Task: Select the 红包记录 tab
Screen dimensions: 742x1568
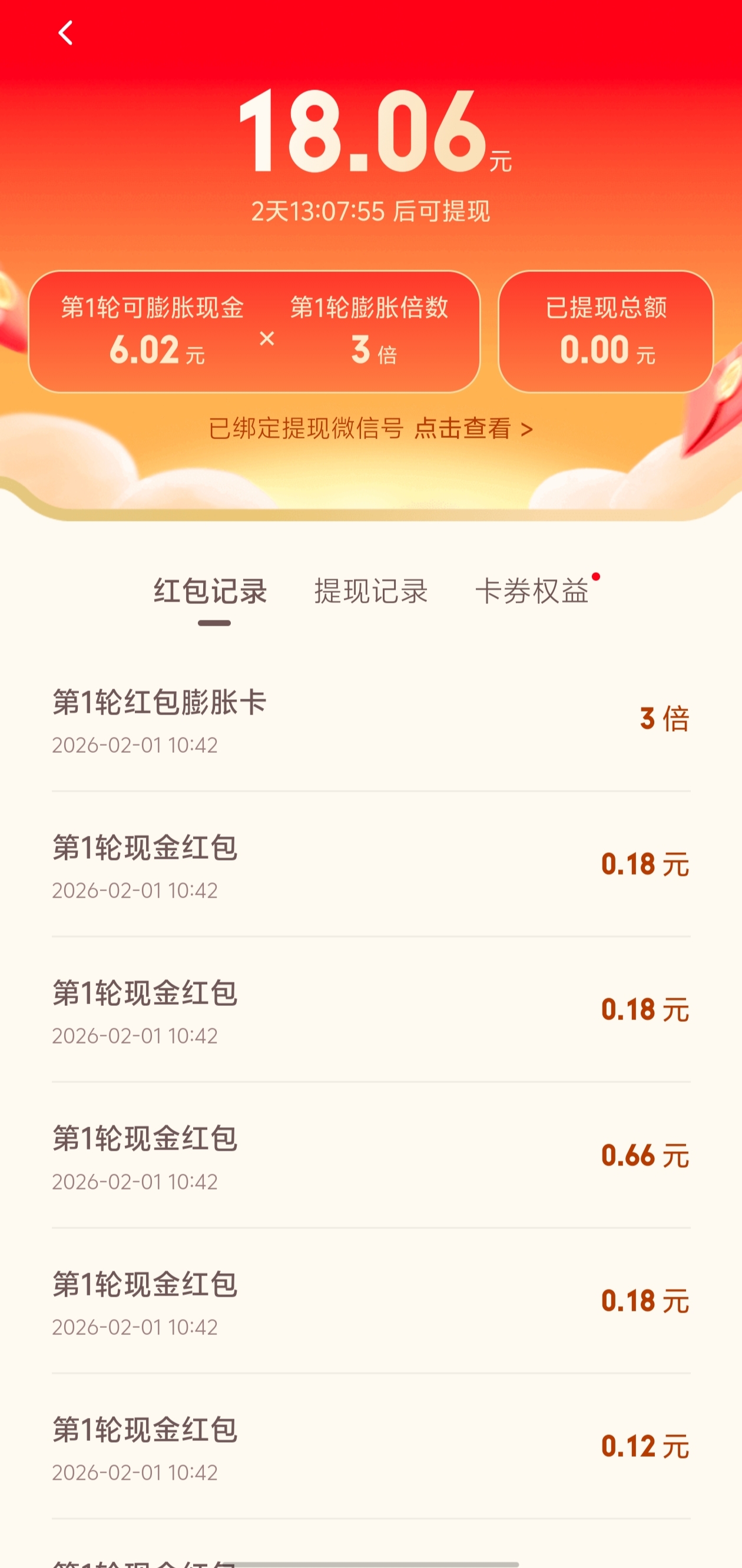Action: (x=210, y=591)
